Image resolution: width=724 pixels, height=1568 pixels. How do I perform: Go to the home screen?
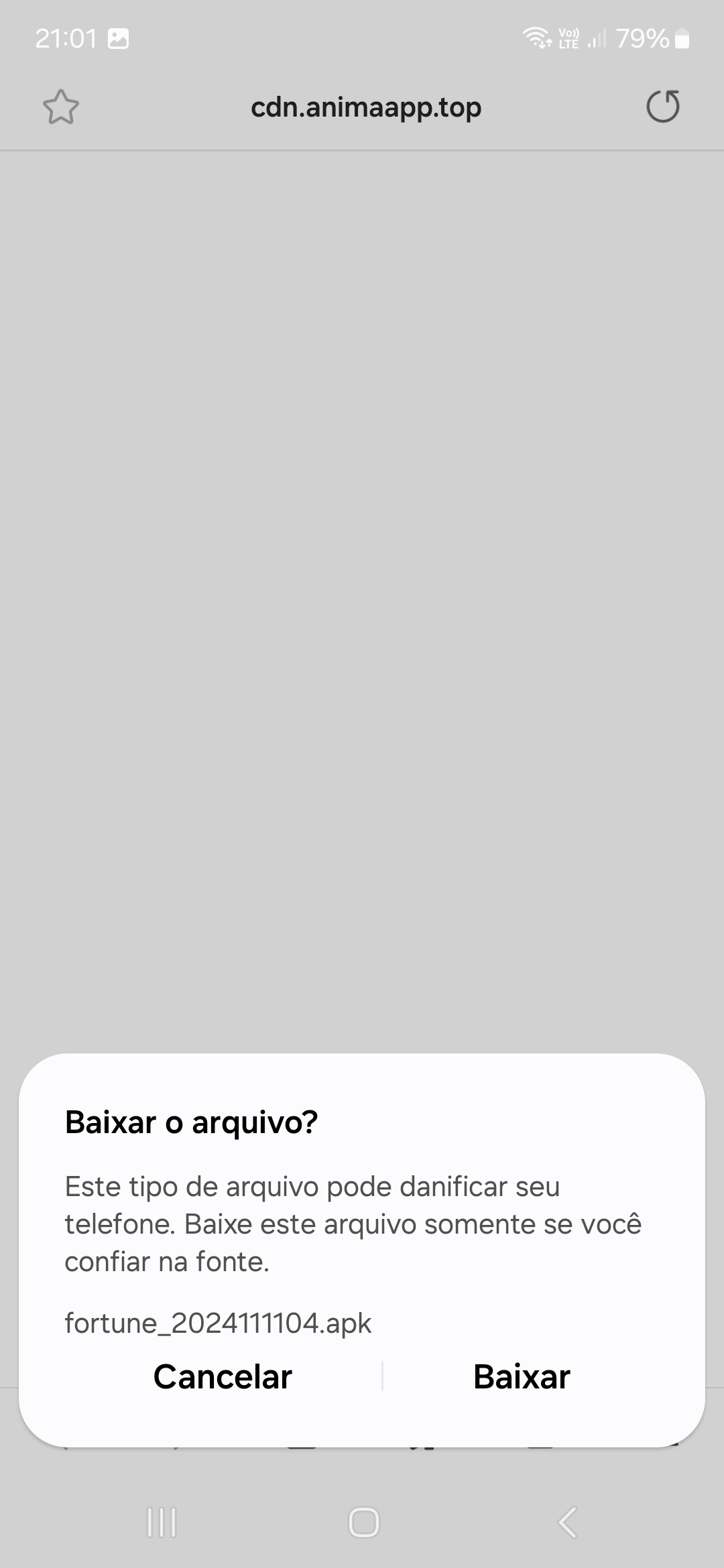[x=363, y=1522]
